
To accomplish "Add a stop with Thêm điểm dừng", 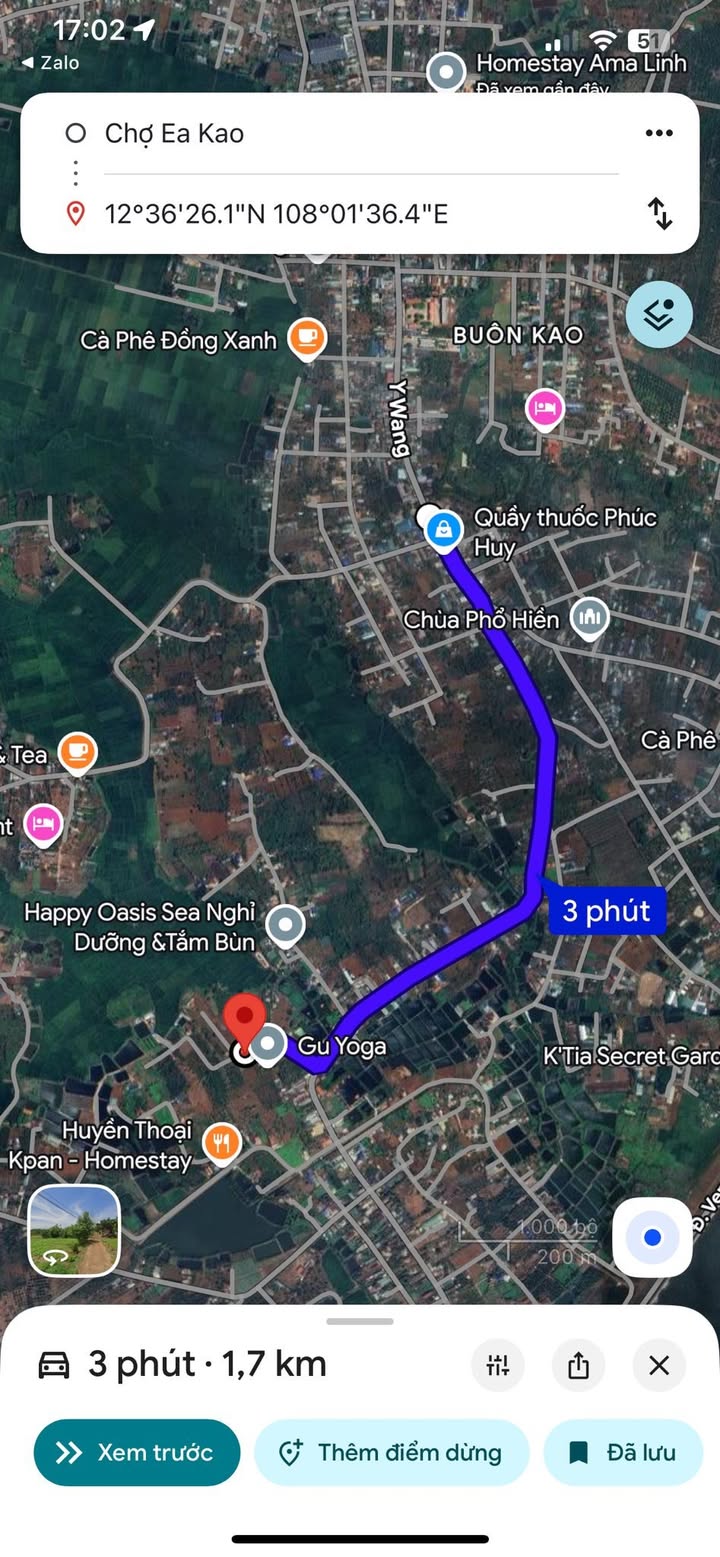I will tap(391, 1452).
